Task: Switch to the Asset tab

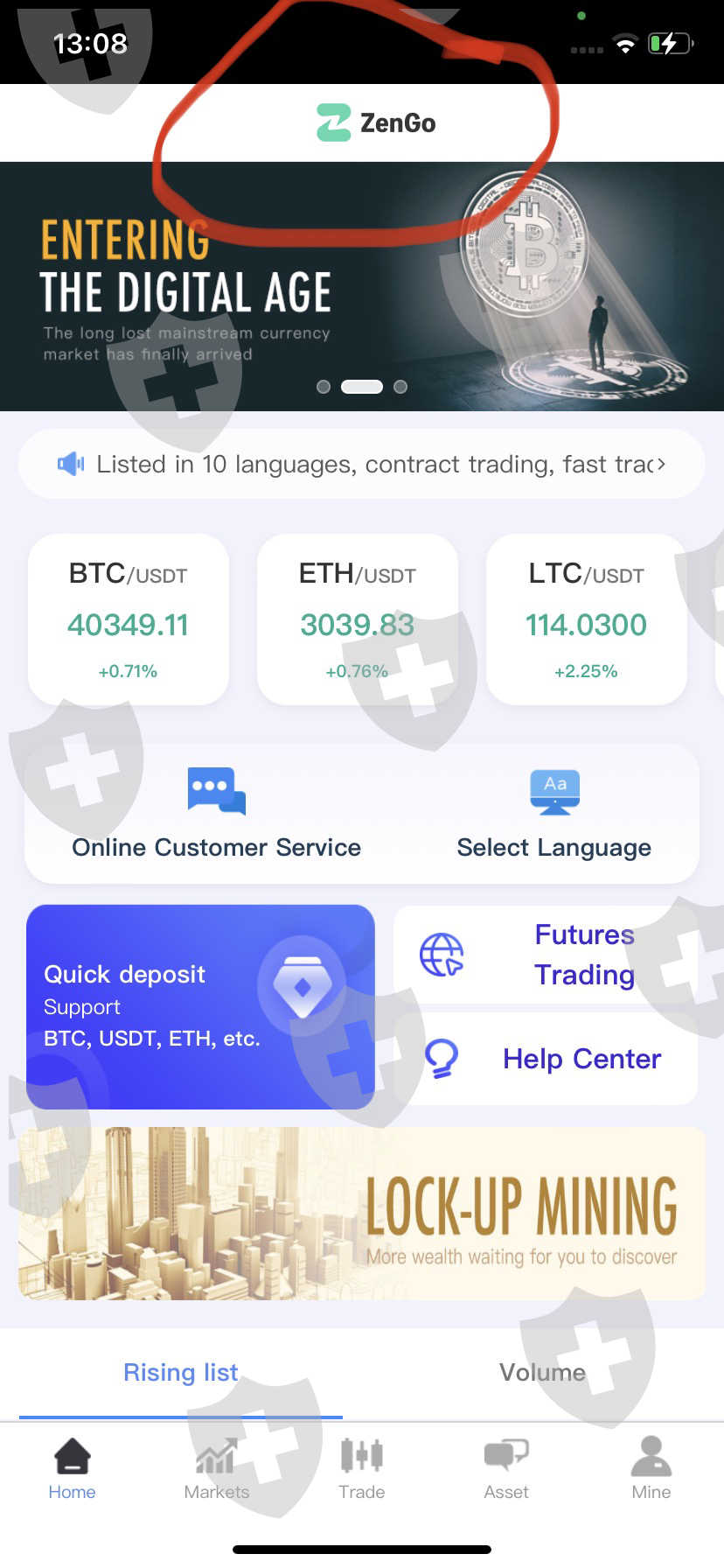Action: (x=506, y=1468)
